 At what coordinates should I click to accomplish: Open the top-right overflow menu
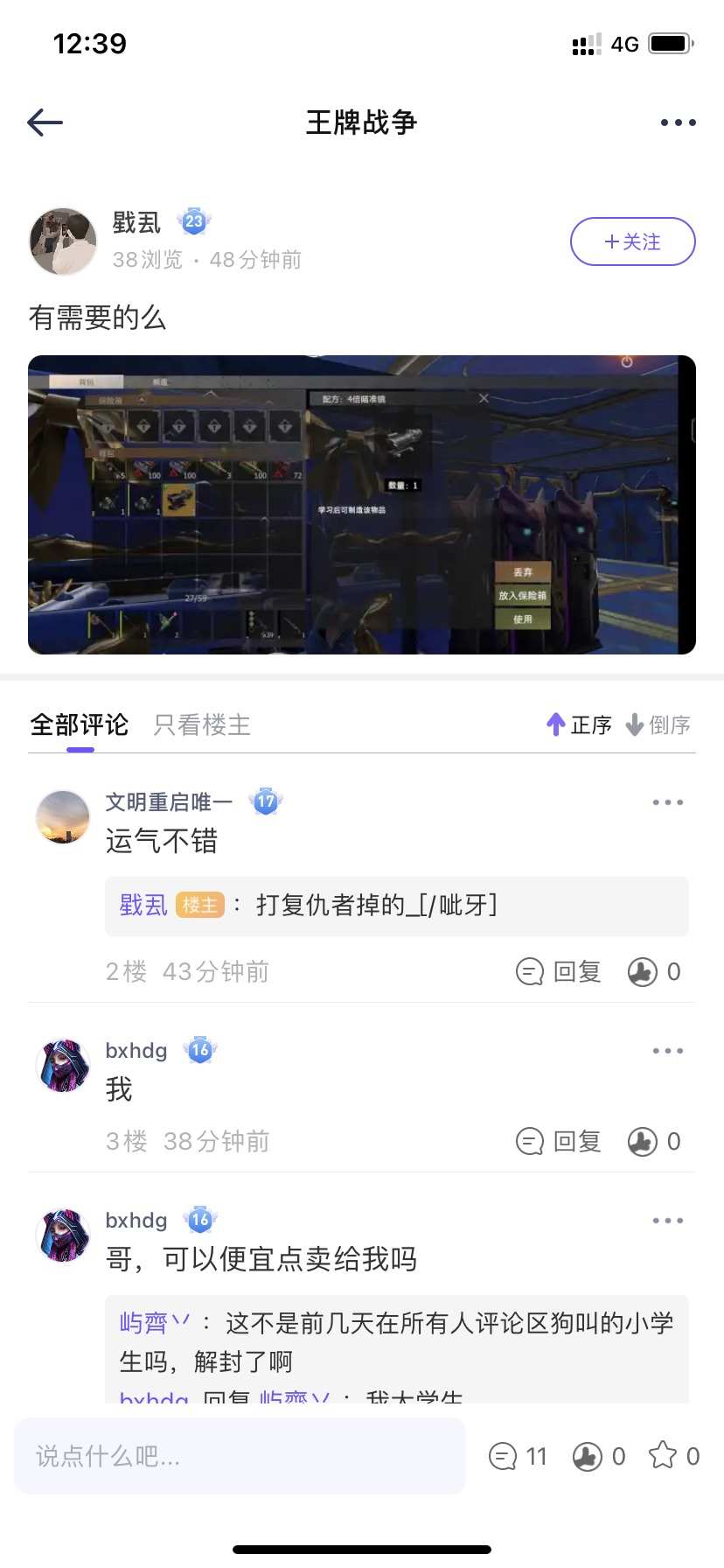click(678, 122)
